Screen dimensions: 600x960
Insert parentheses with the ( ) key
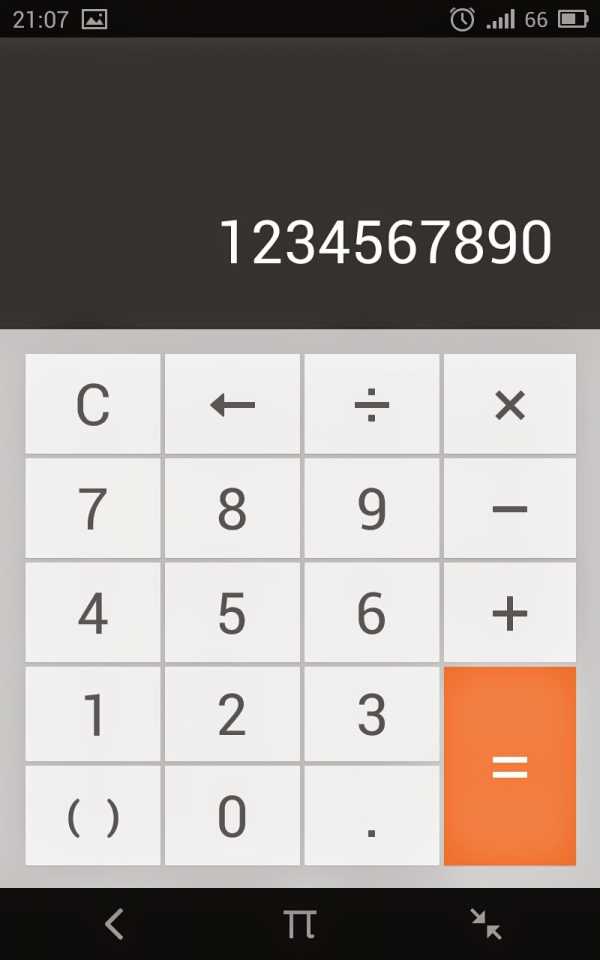pos(93,816)
